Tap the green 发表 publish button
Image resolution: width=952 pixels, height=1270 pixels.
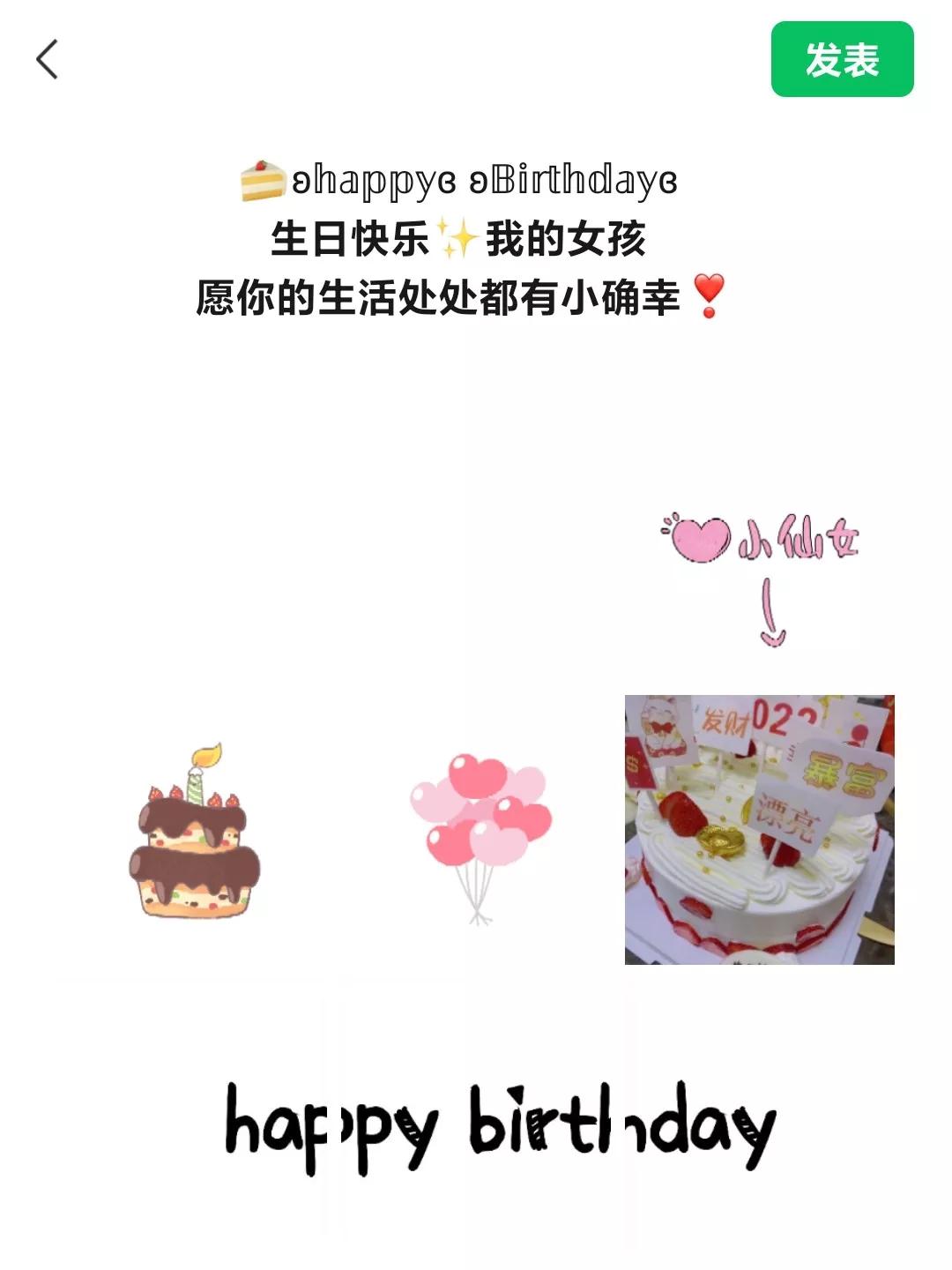[x=841, y=56]
